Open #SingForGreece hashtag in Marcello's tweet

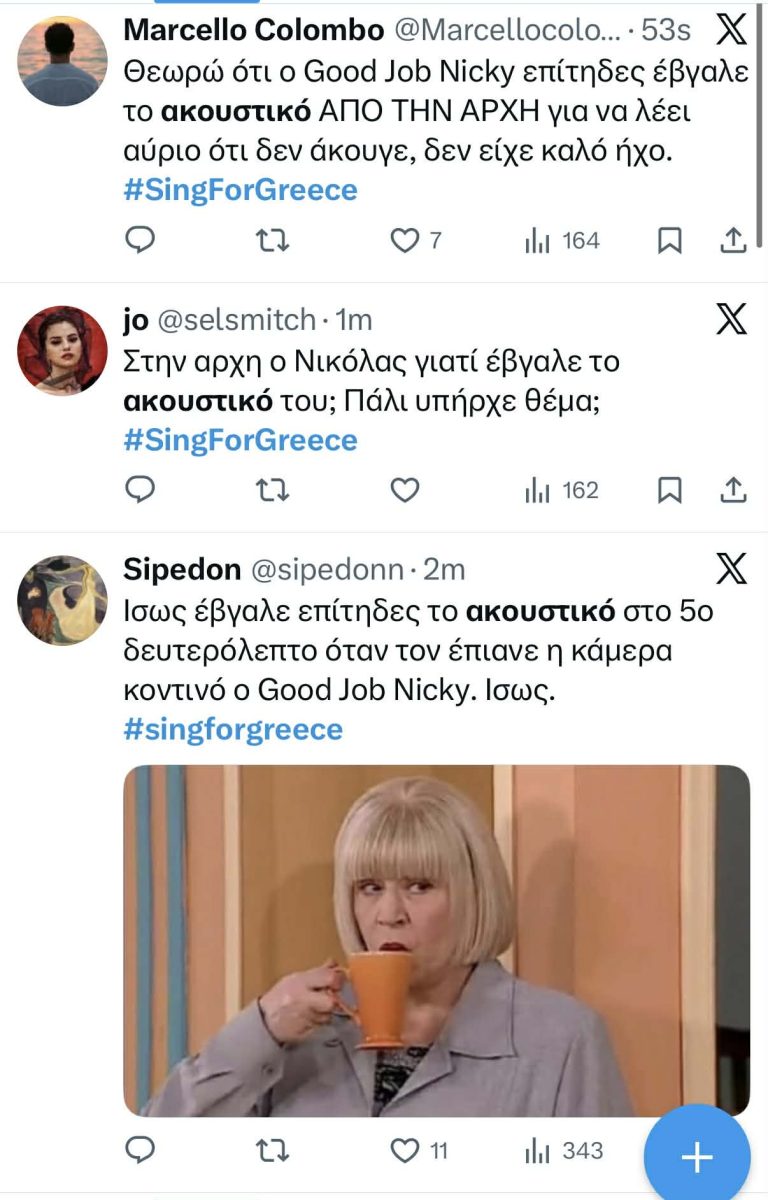(240, 190)
